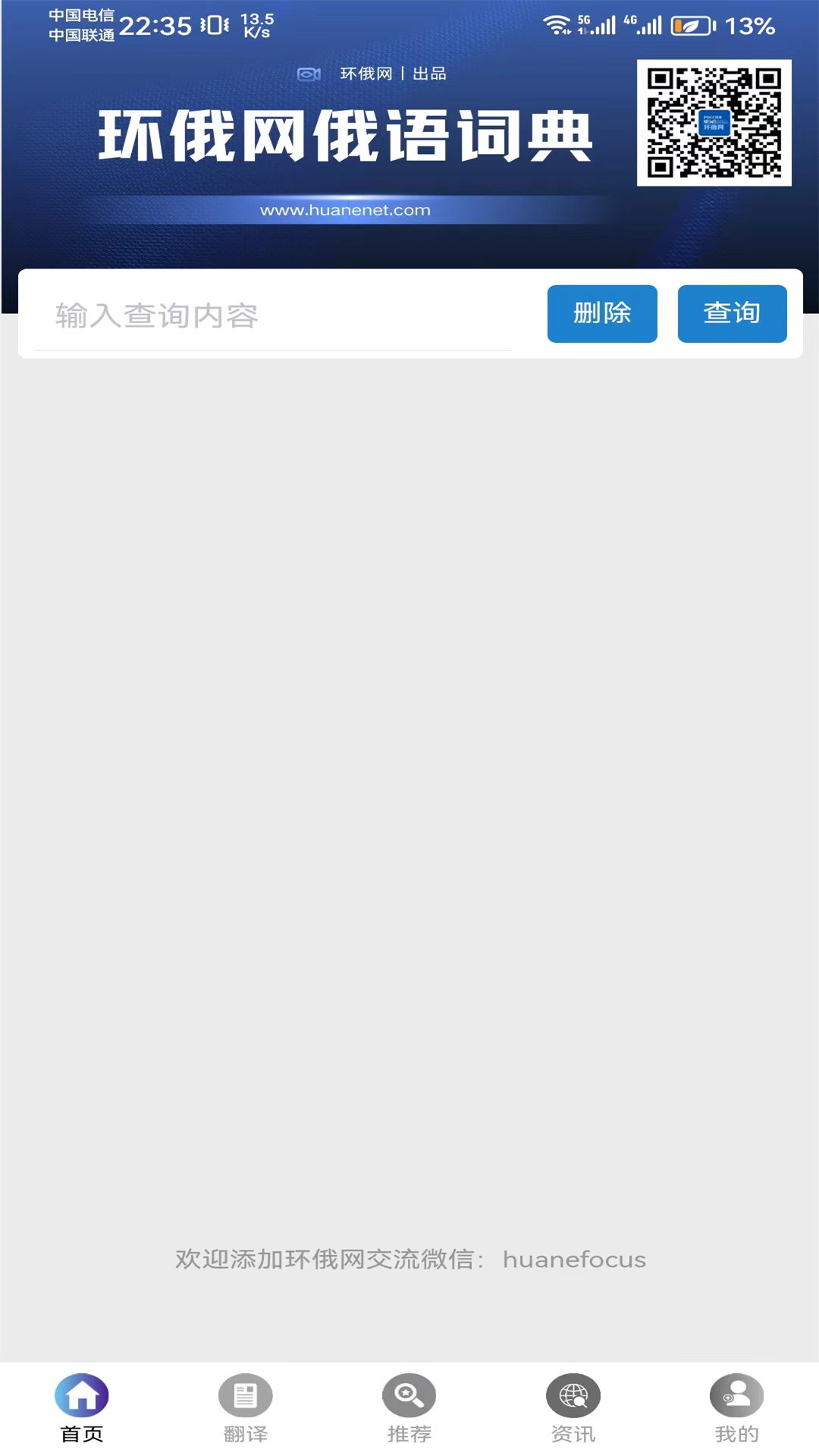Image resolution: width=819 pixels, height=1456 pixels.
Task: Open the 推荐 tab
Action: coord(409,1408)
